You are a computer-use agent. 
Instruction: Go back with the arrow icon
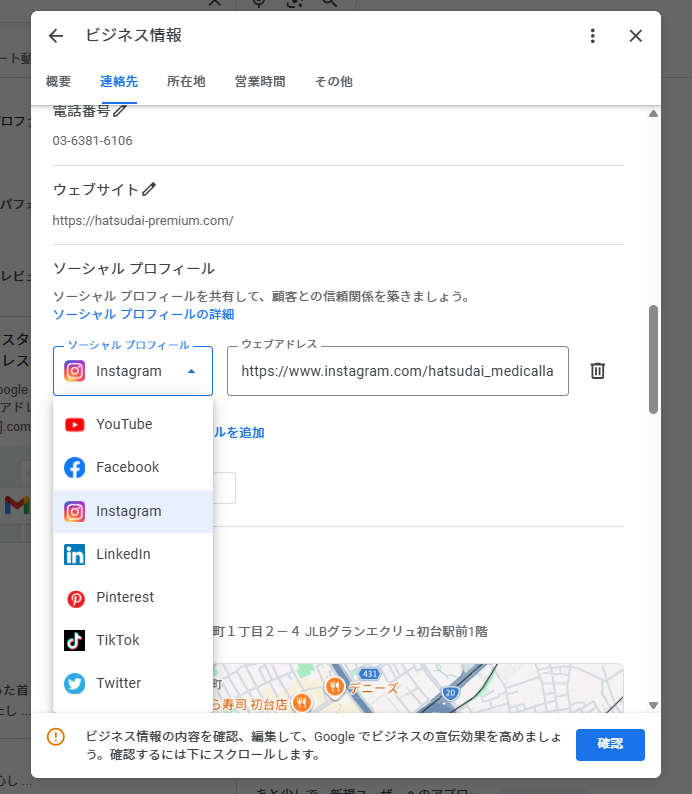point(56,36)
